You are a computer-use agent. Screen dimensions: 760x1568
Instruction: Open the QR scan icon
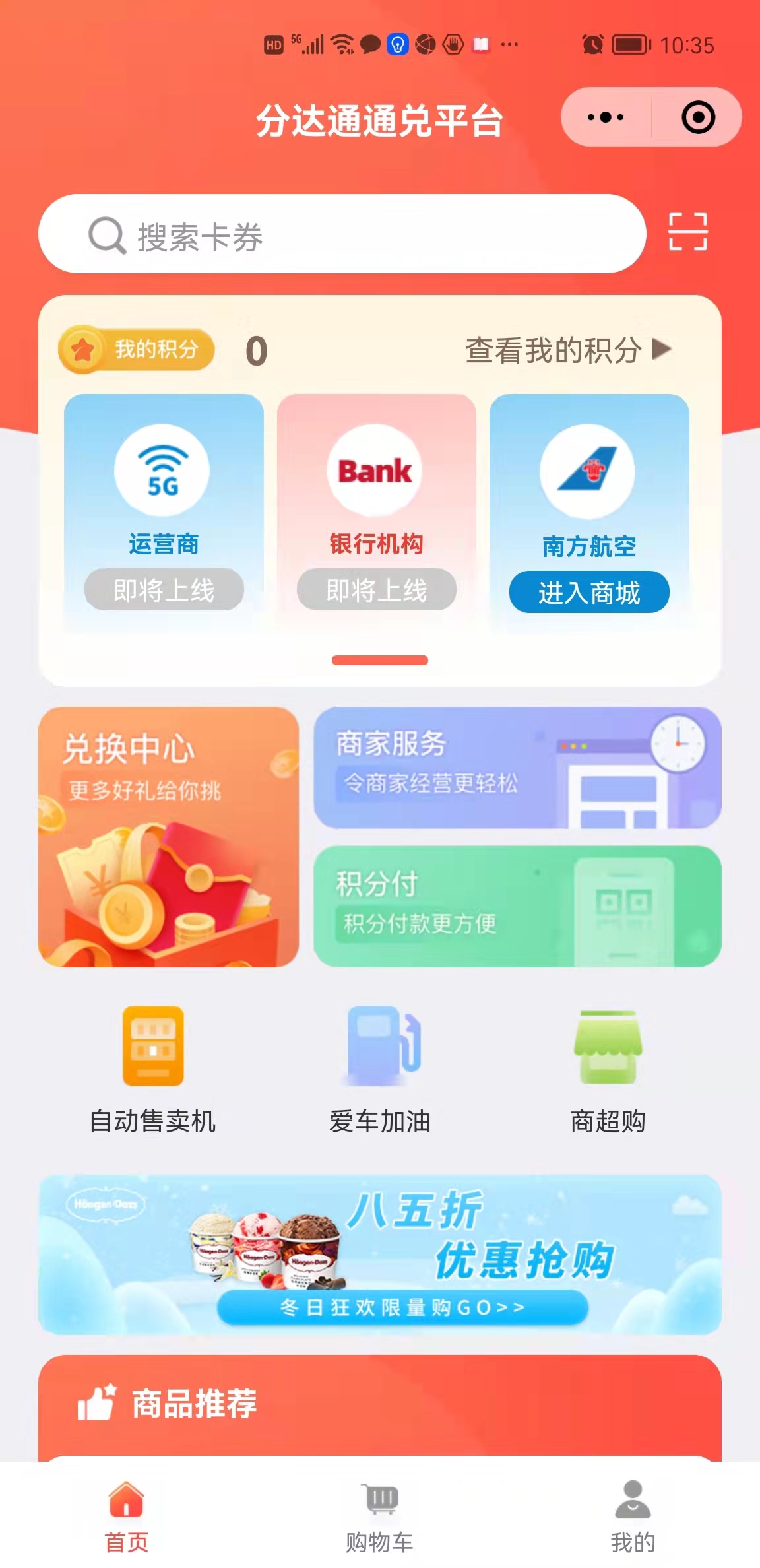(x=687, y=232)
